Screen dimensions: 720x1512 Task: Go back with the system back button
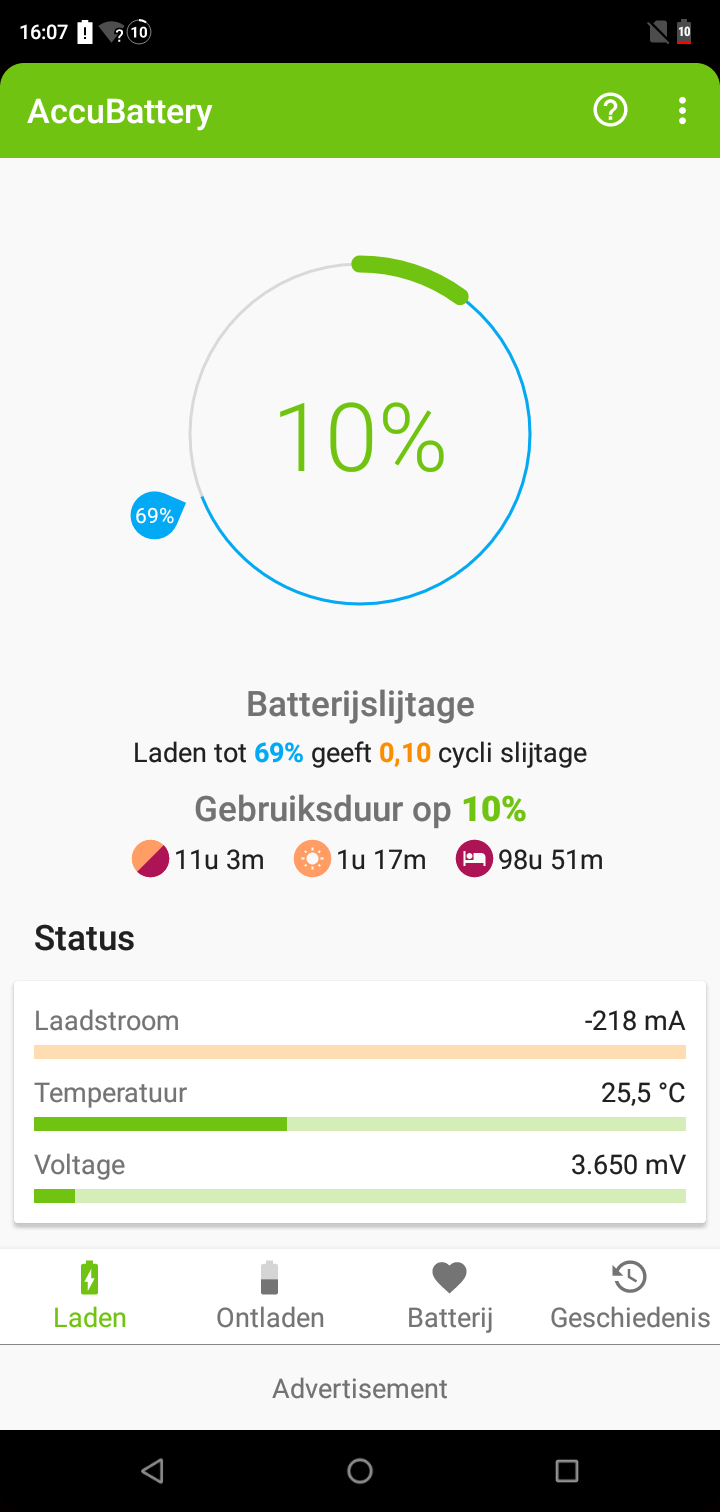click(x=152, y=1470)
